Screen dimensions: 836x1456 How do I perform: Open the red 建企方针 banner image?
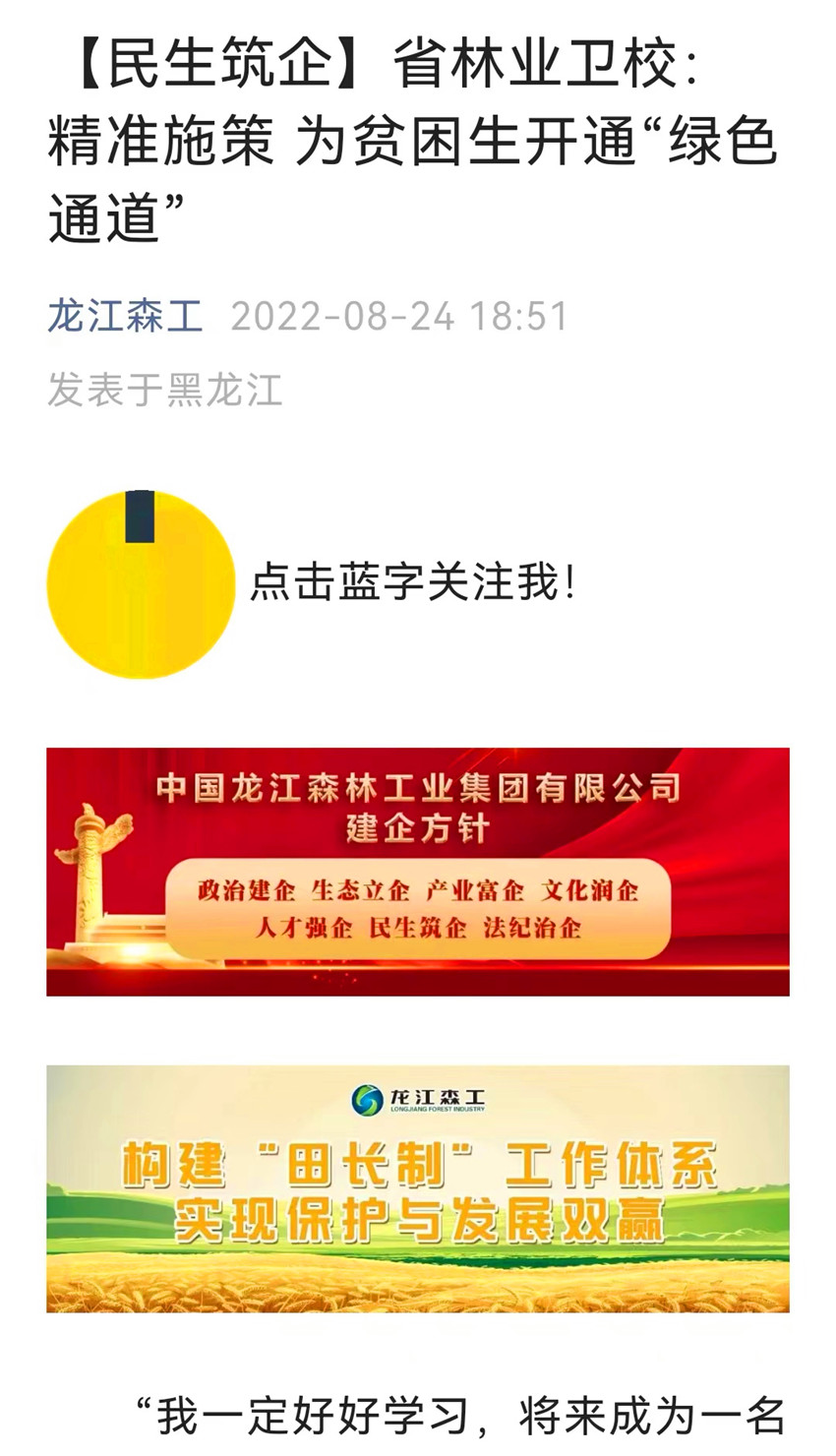click(418, 872)
